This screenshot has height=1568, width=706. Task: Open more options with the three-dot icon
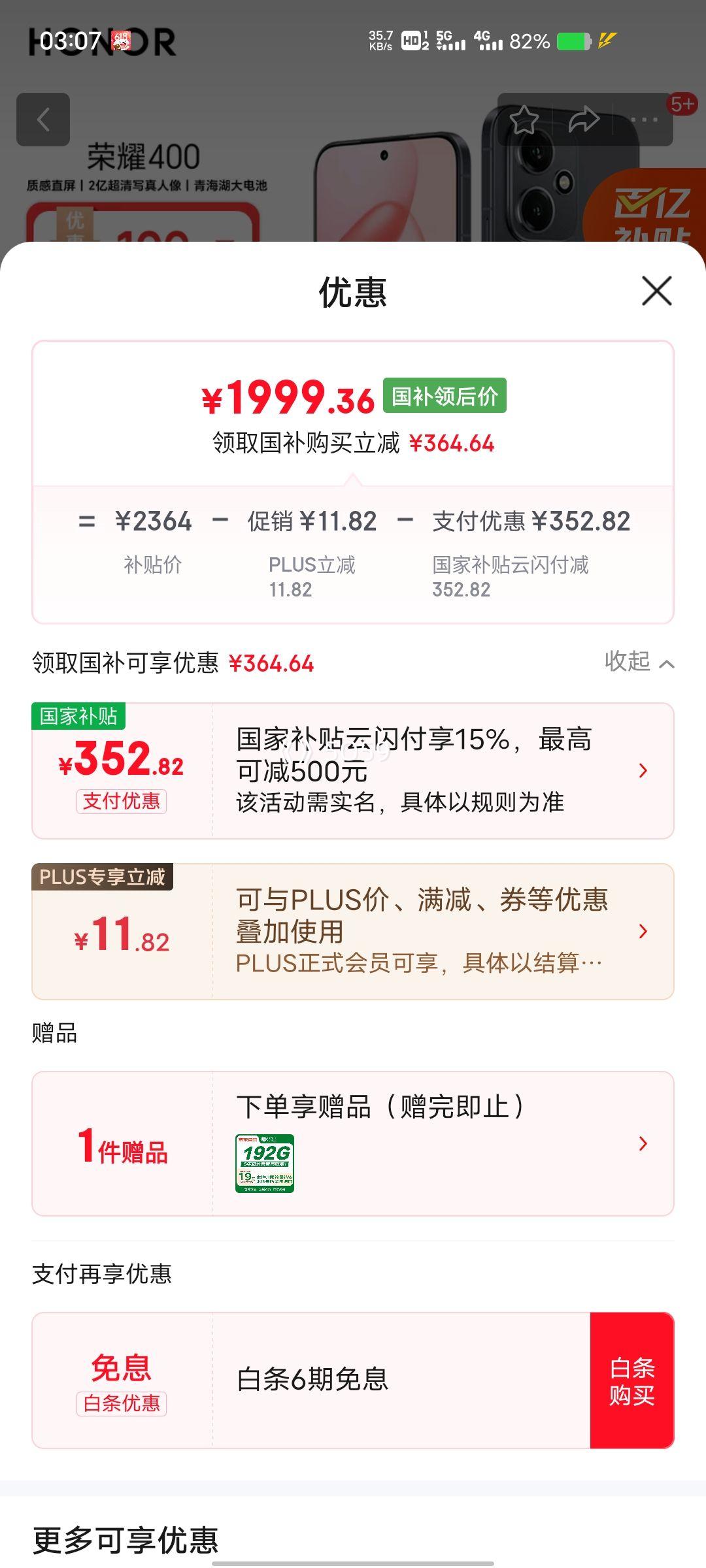point(643,119)
